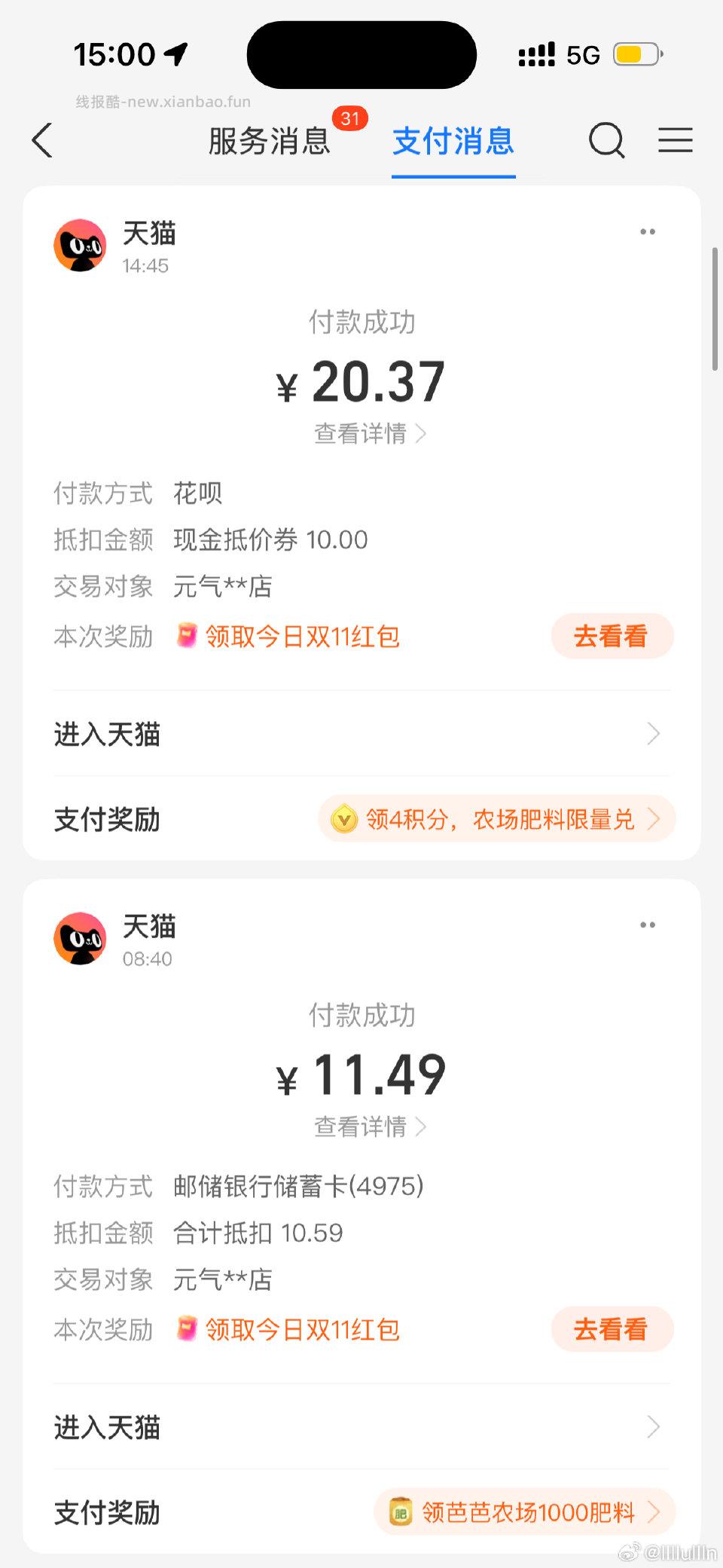Open more options on the ¥20.37 message

pyautogui.click(x=648, y=231)
